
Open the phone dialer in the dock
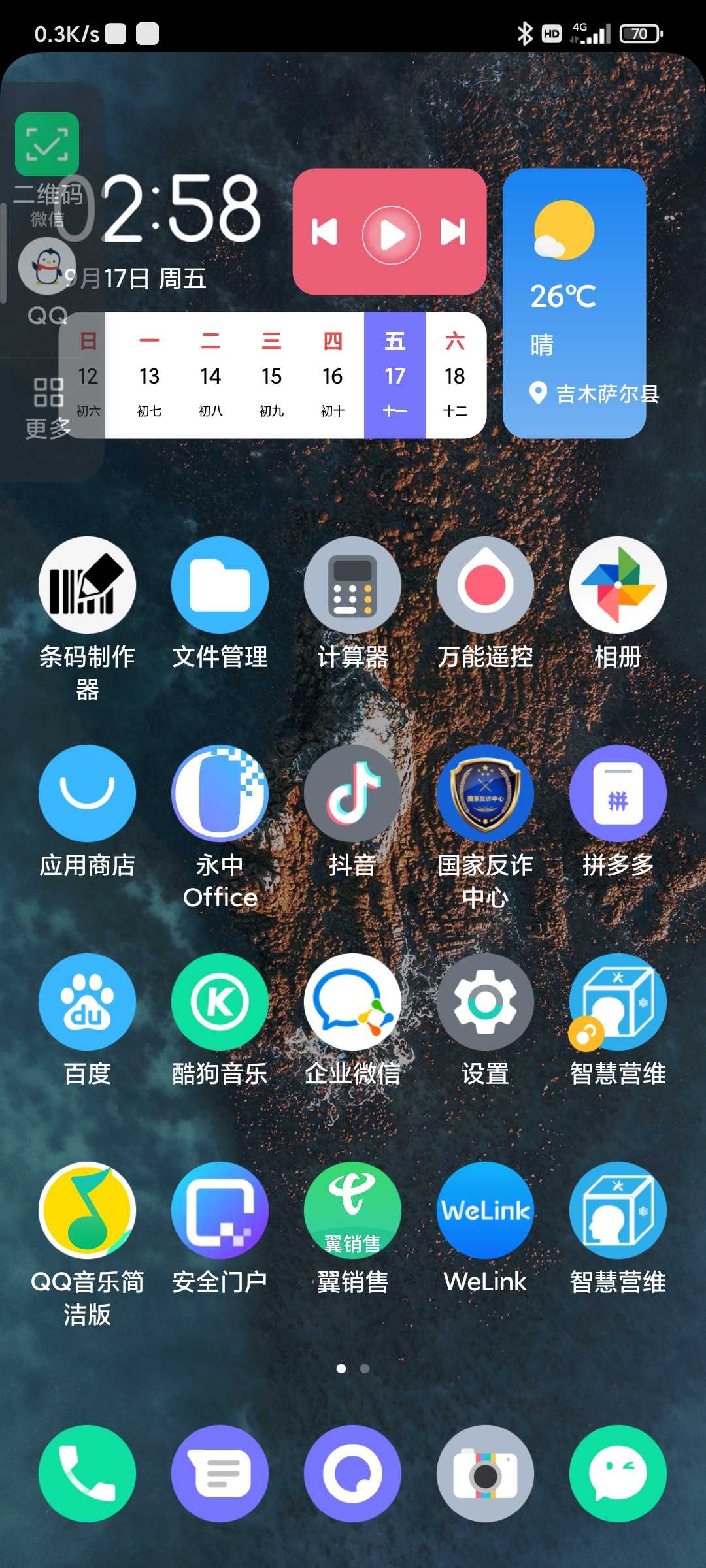87,1473
